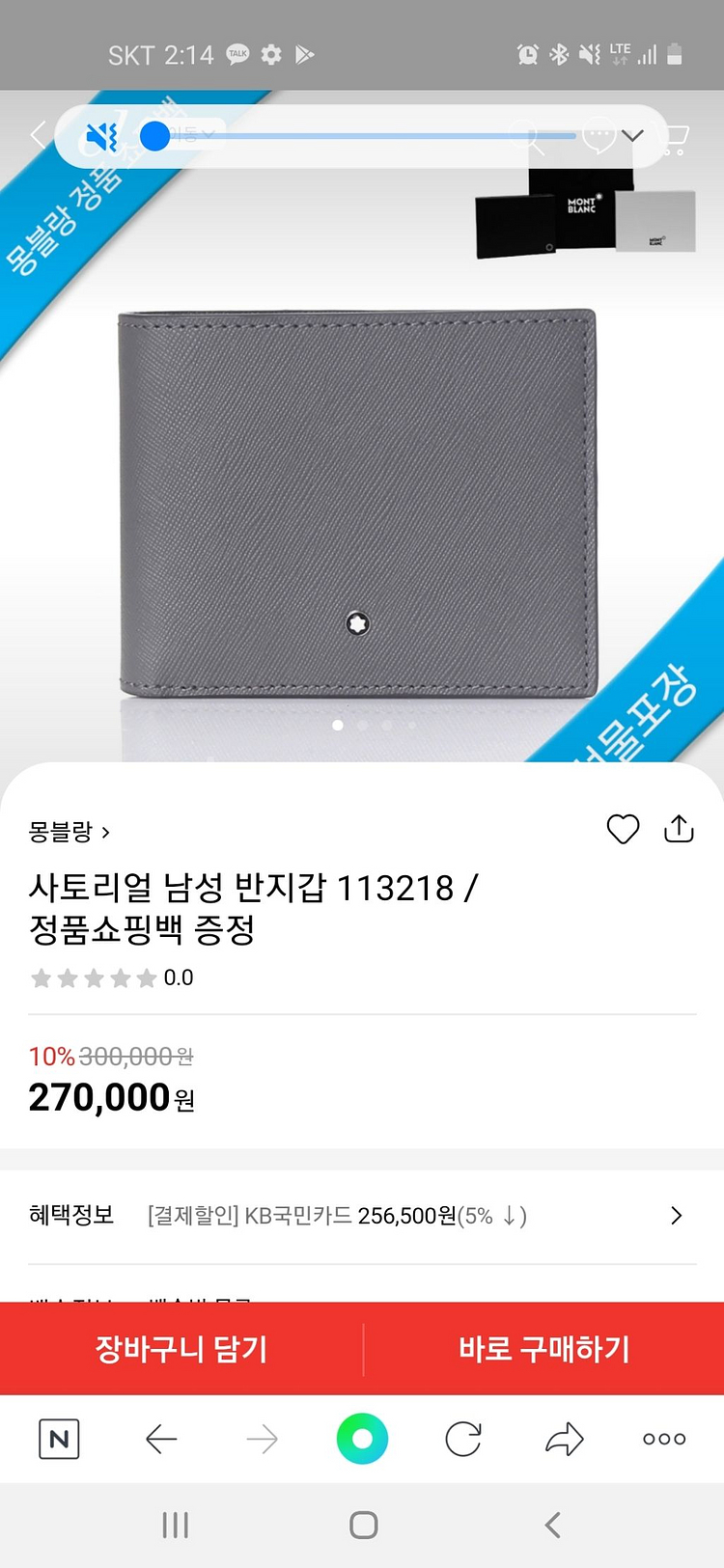724x1568 pixels.
Task: Tap the refresh icon in the browser toolbar
Action: 463,1438
